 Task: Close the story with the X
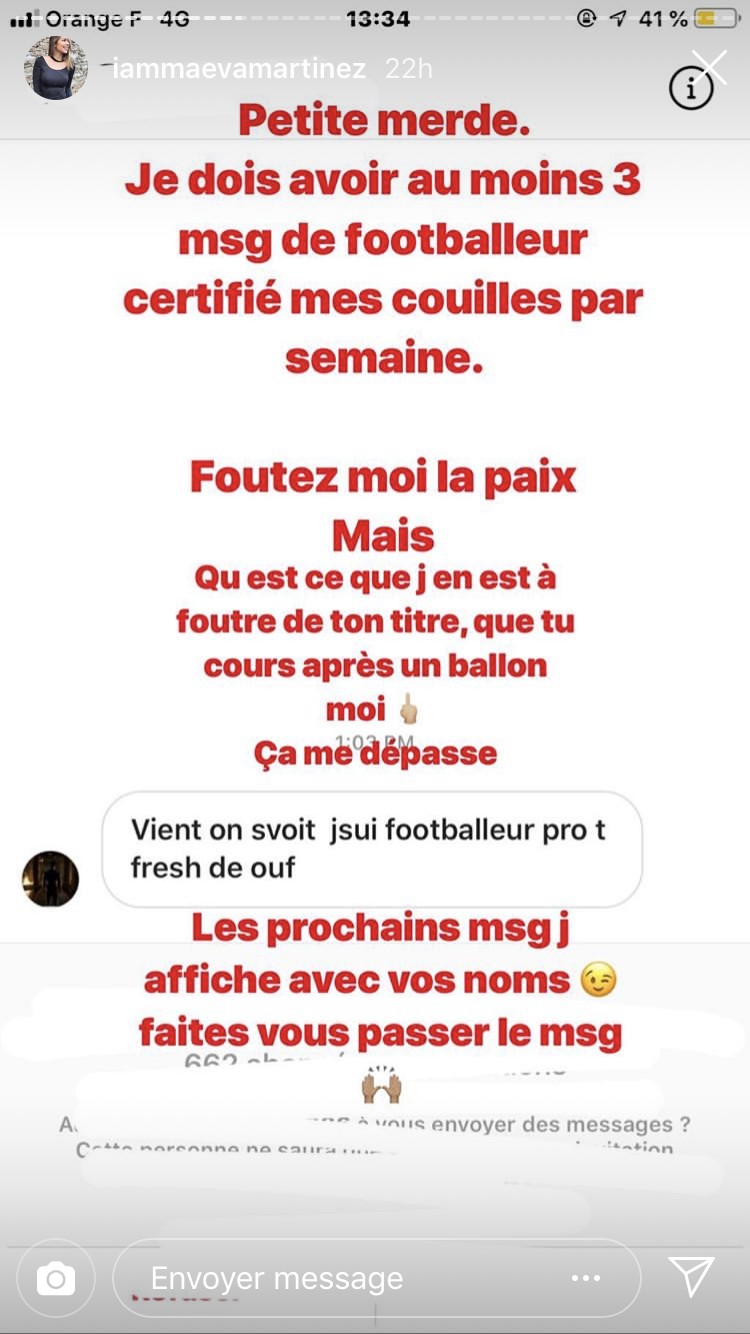[711, 67]
